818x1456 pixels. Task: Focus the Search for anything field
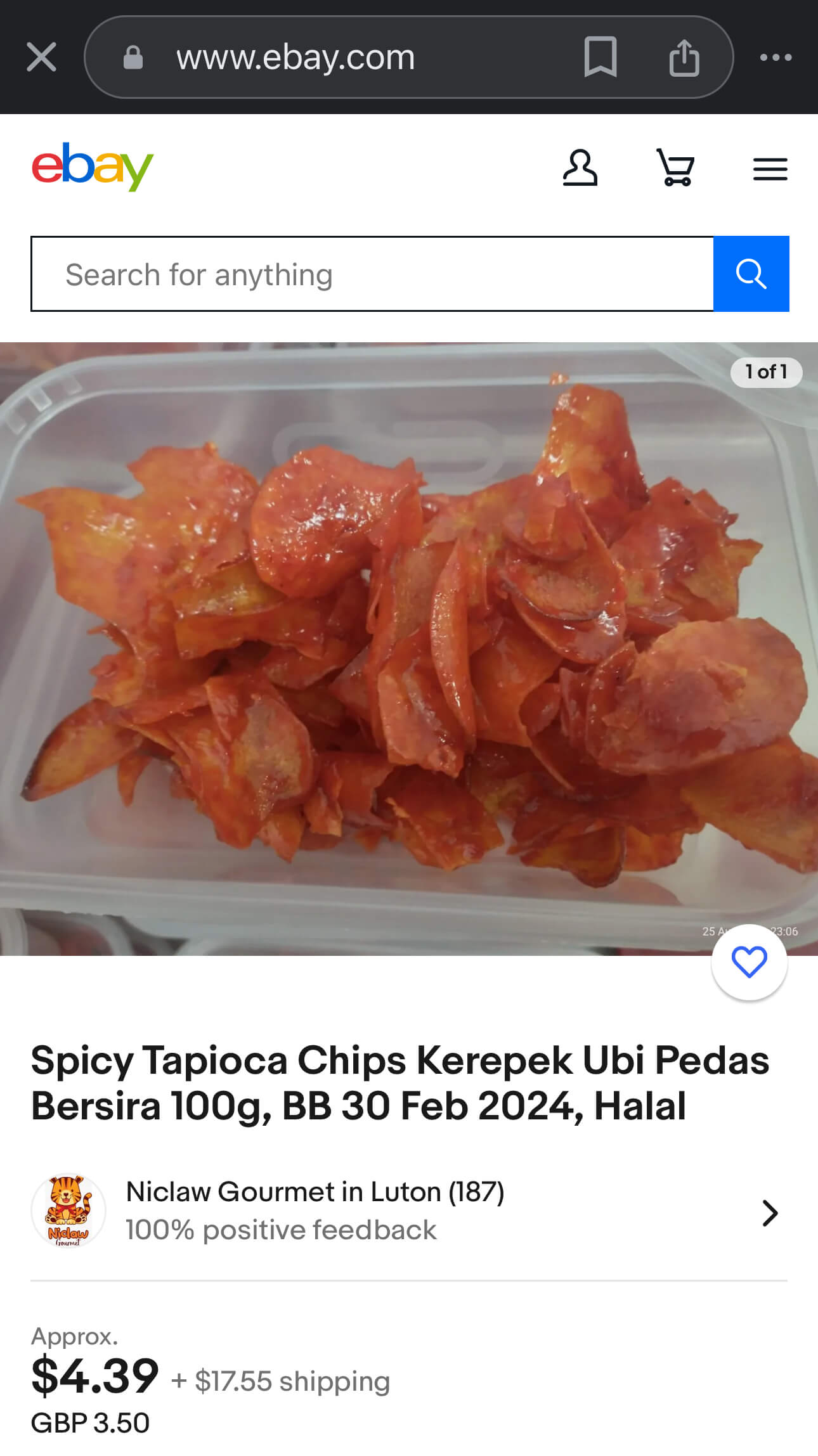tap(372, 274)
